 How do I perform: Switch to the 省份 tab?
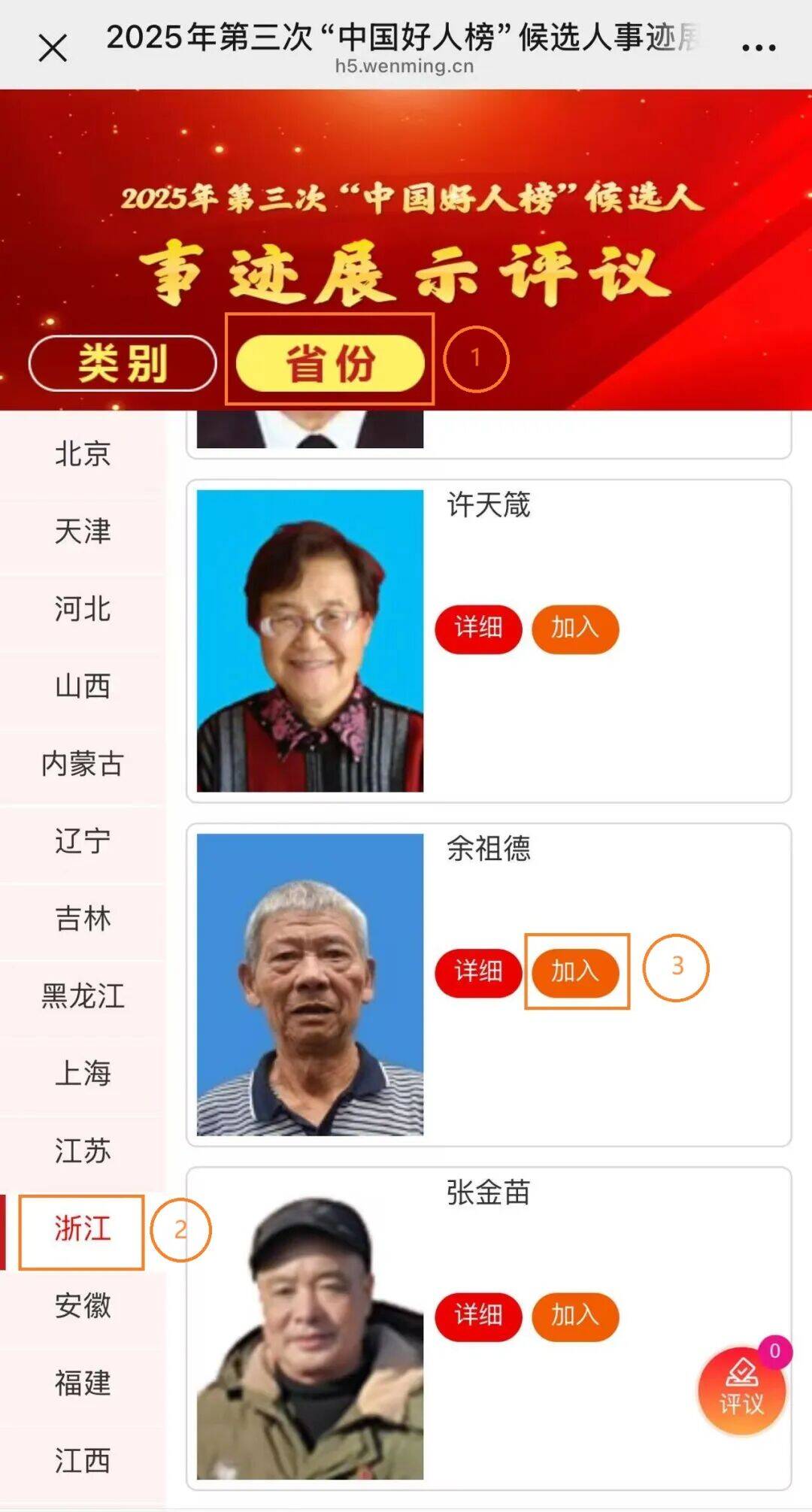pos(330,364)
